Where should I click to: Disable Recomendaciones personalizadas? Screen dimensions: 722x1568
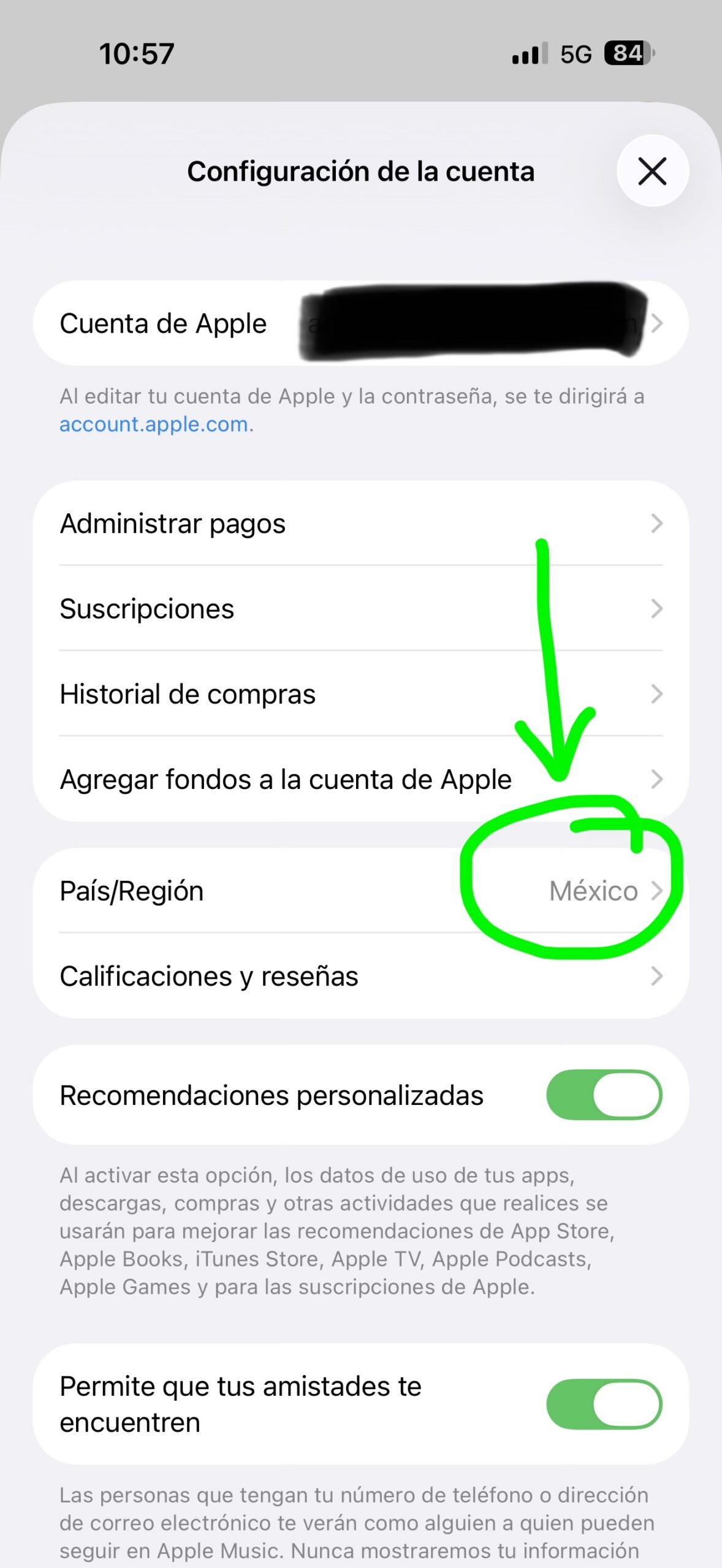(x=604, y=1095)
